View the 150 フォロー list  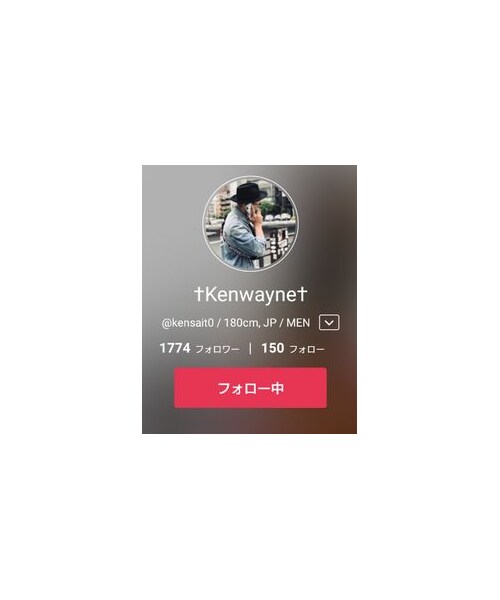coord(293,349)
